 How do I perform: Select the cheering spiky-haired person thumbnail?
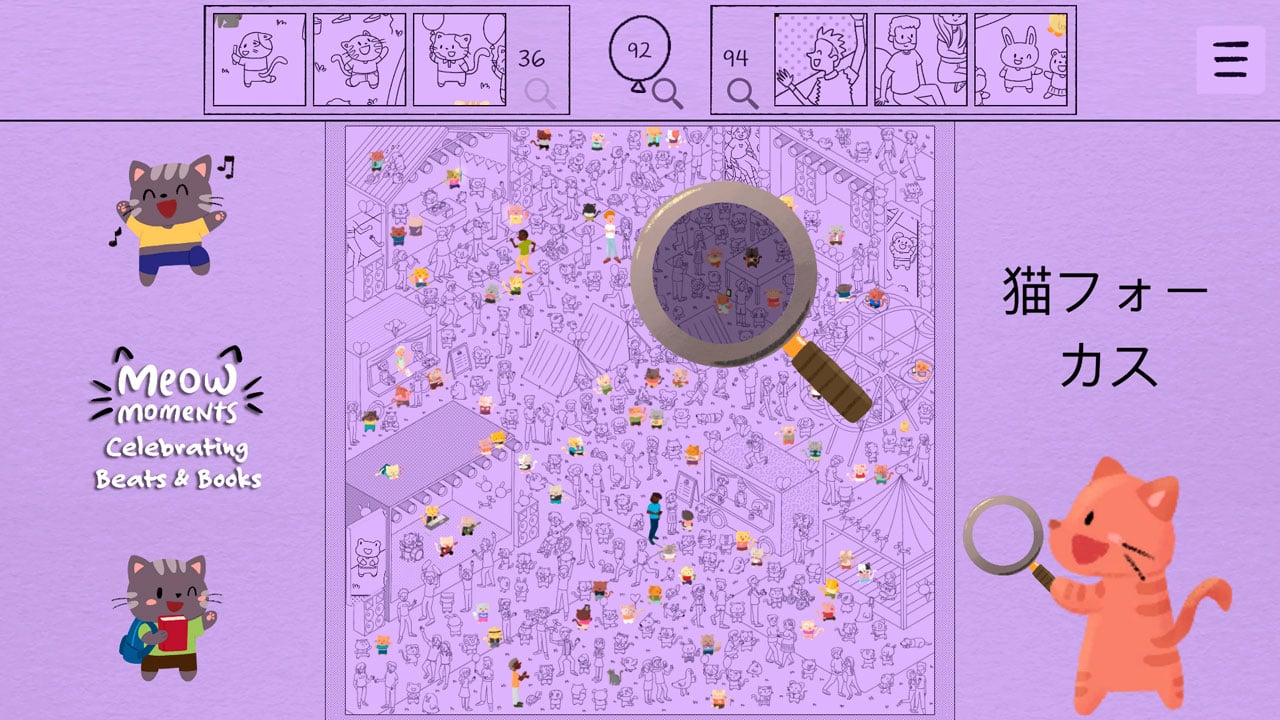820,60
